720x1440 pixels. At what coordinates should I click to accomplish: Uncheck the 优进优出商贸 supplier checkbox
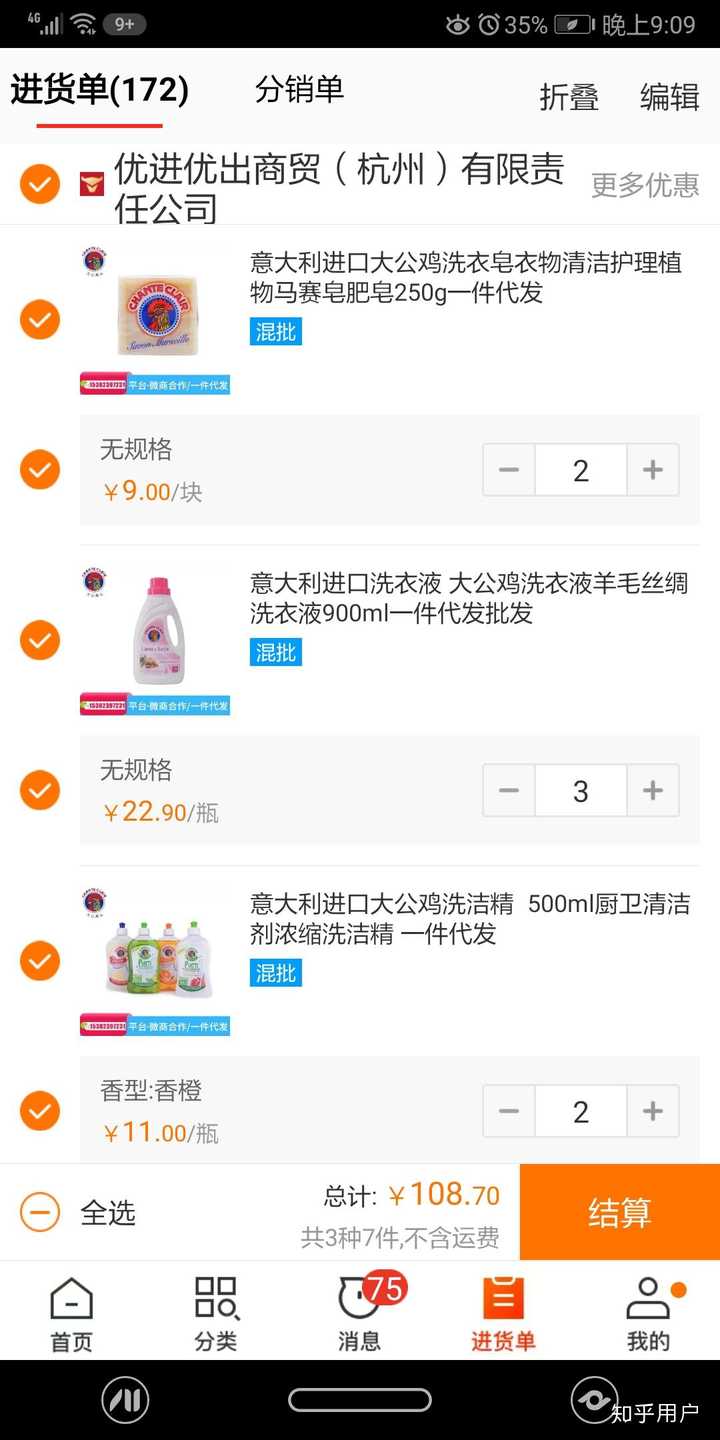click(x=40, y=184)
